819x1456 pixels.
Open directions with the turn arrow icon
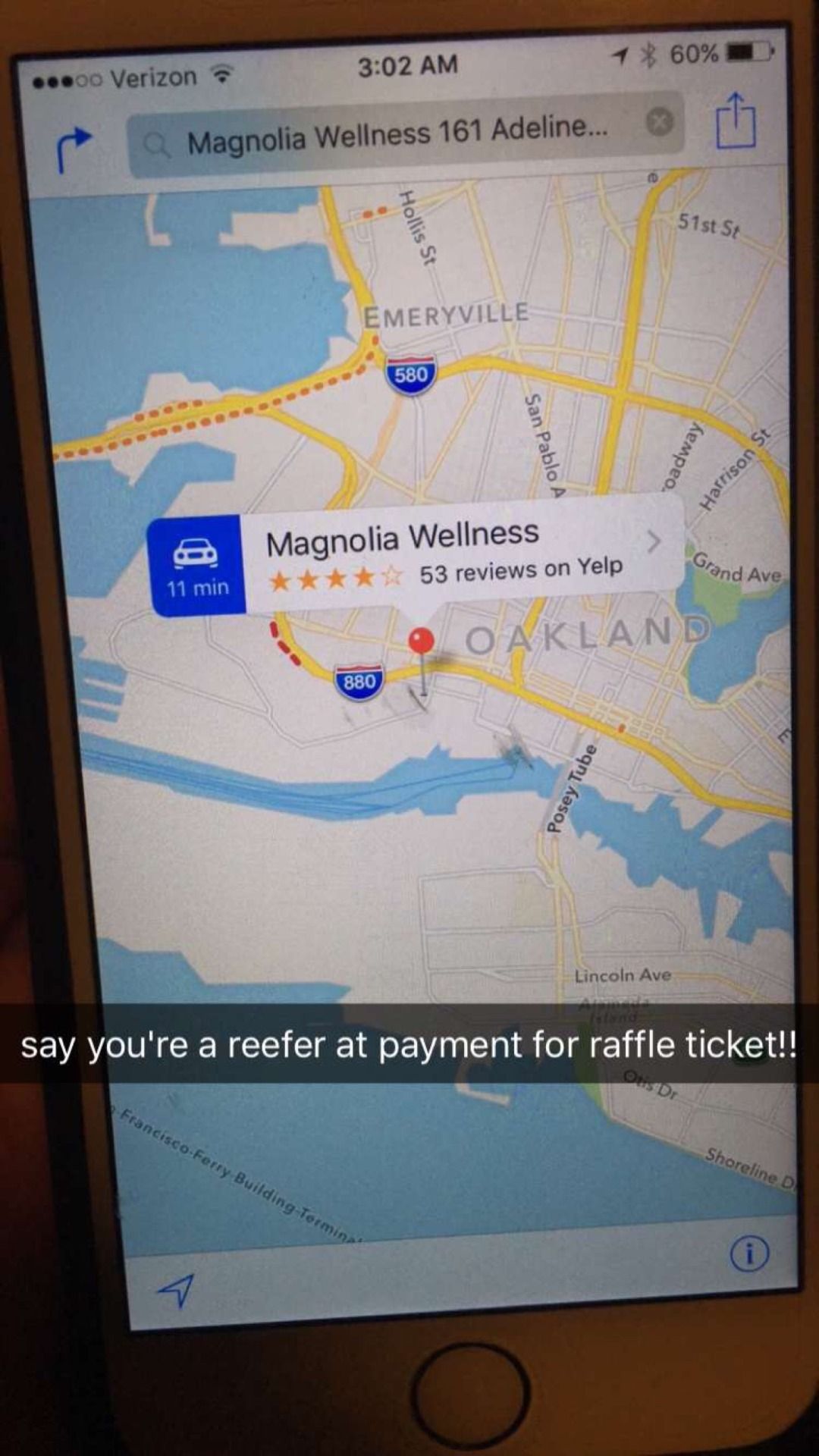click(74, 148)
